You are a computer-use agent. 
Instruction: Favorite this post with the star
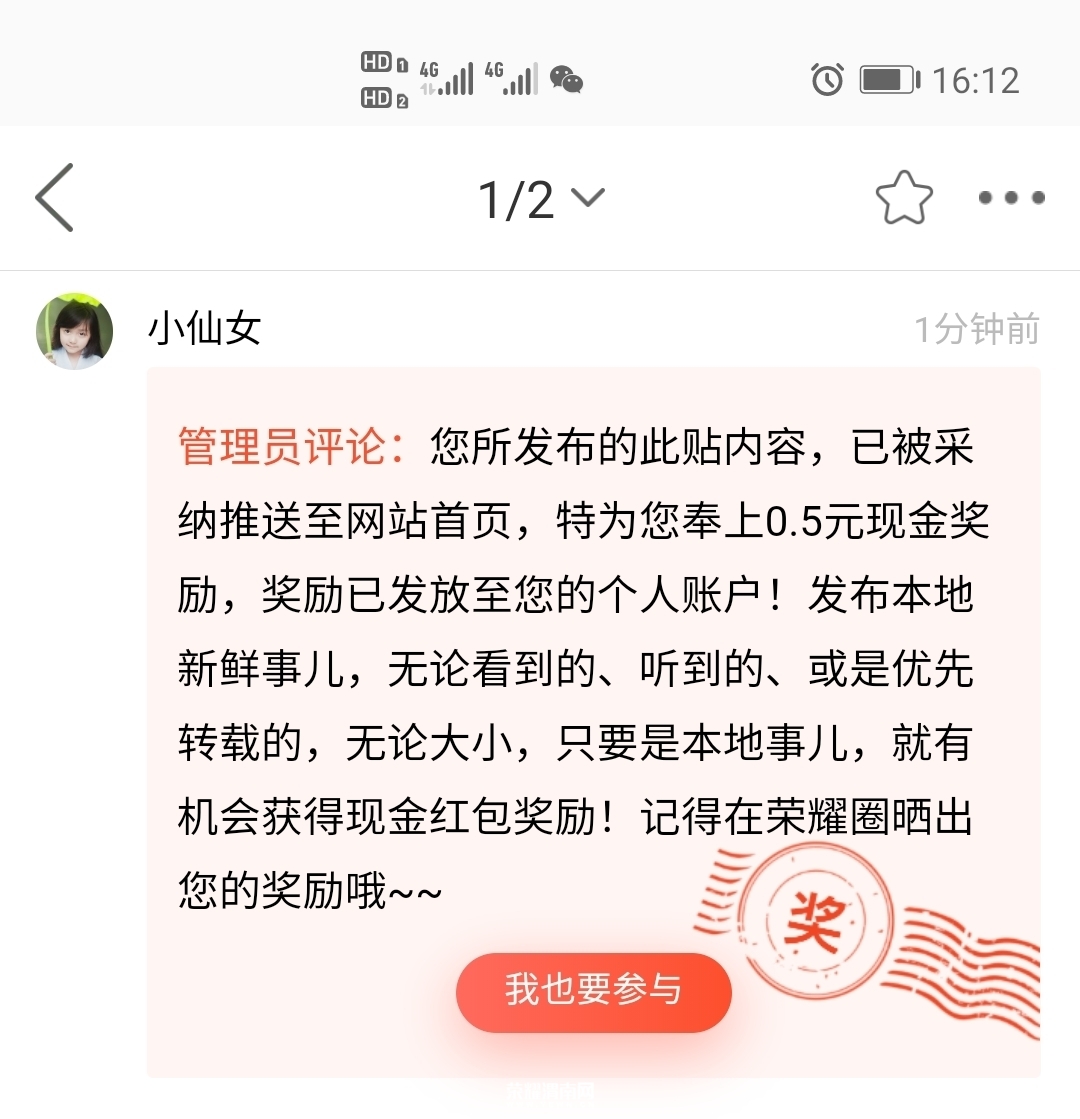tap(904, 198)
